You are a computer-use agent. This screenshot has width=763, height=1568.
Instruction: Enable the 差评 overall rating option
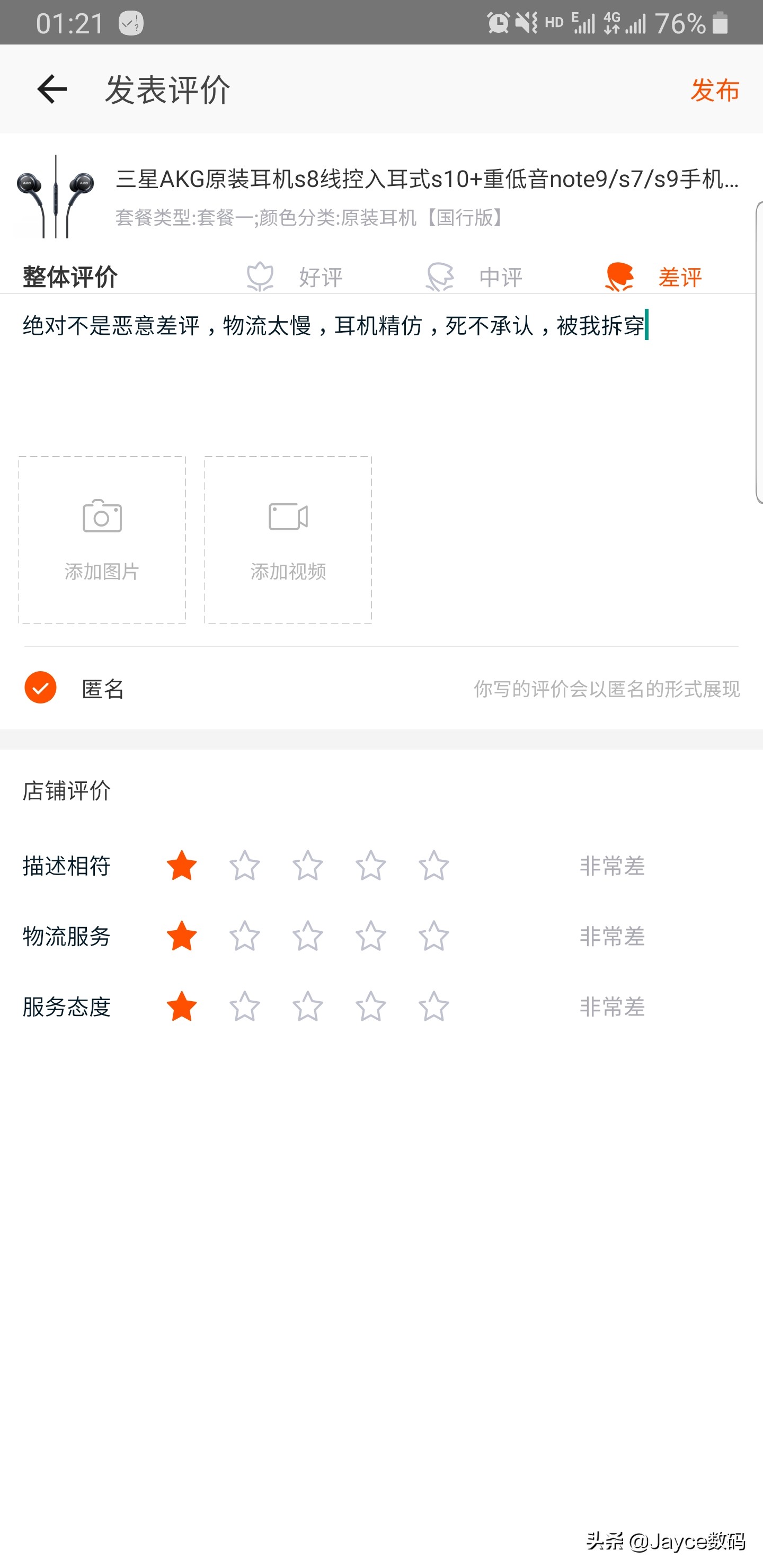pos(678,276)
